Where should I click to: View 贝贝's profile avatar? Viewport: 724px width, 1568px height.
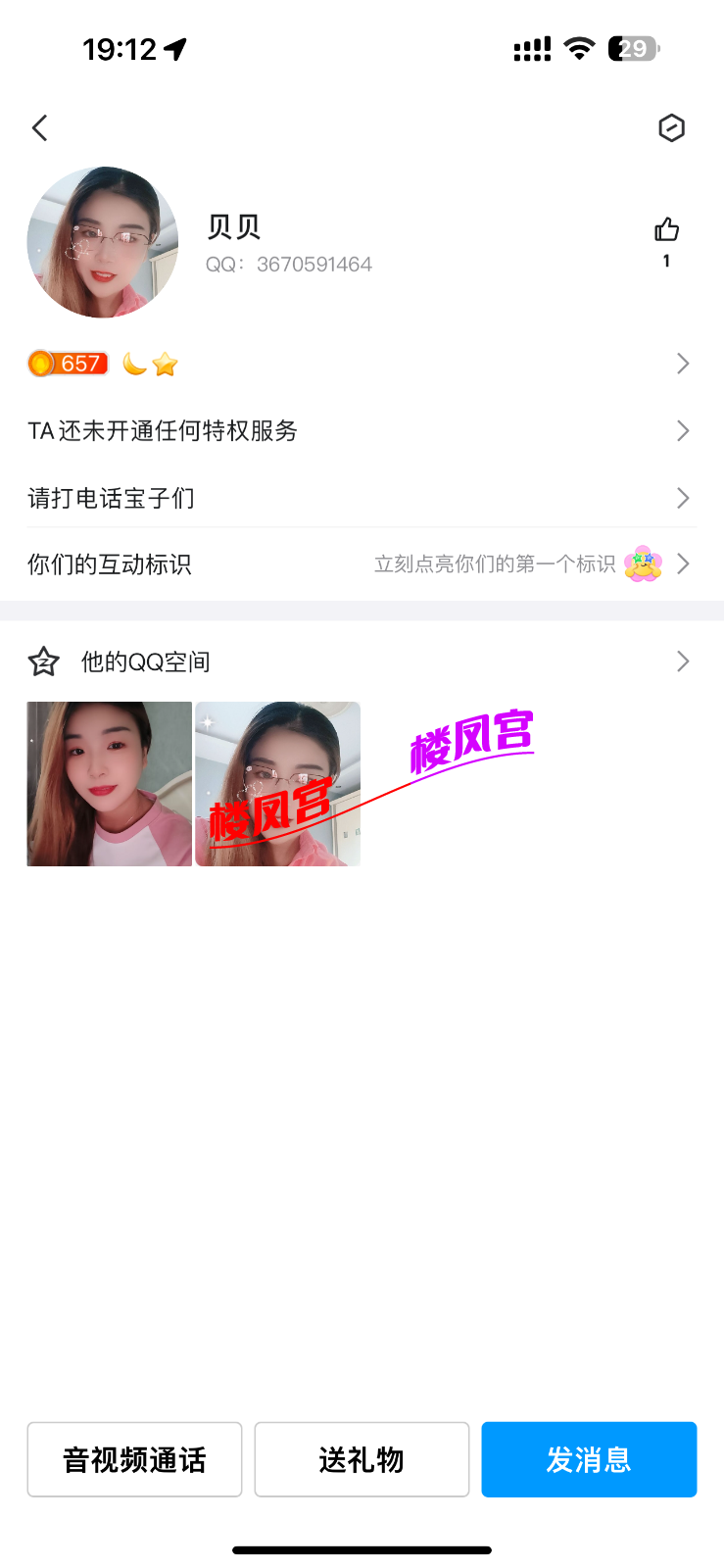click(x=103, y=242)
